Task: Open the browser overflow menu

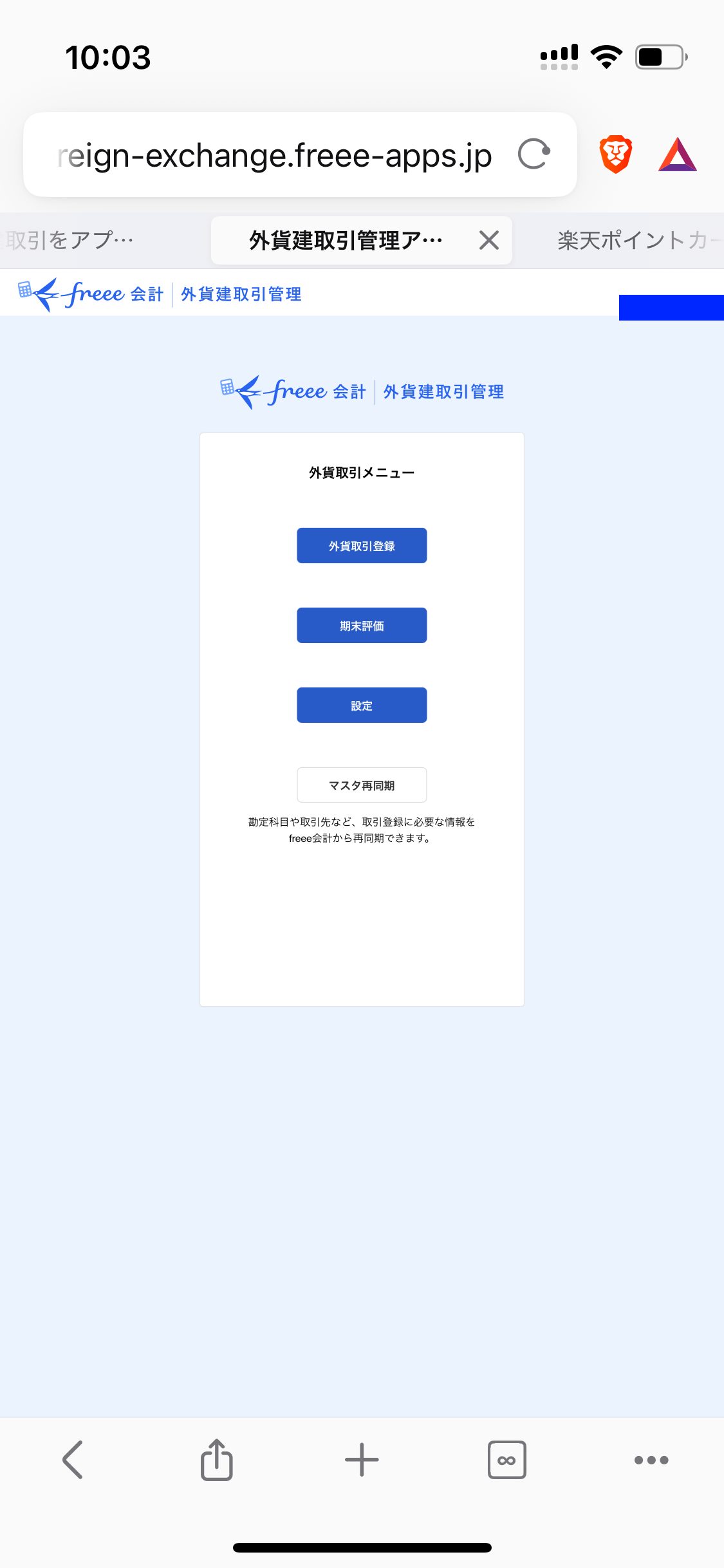Action: (651, 1460)
